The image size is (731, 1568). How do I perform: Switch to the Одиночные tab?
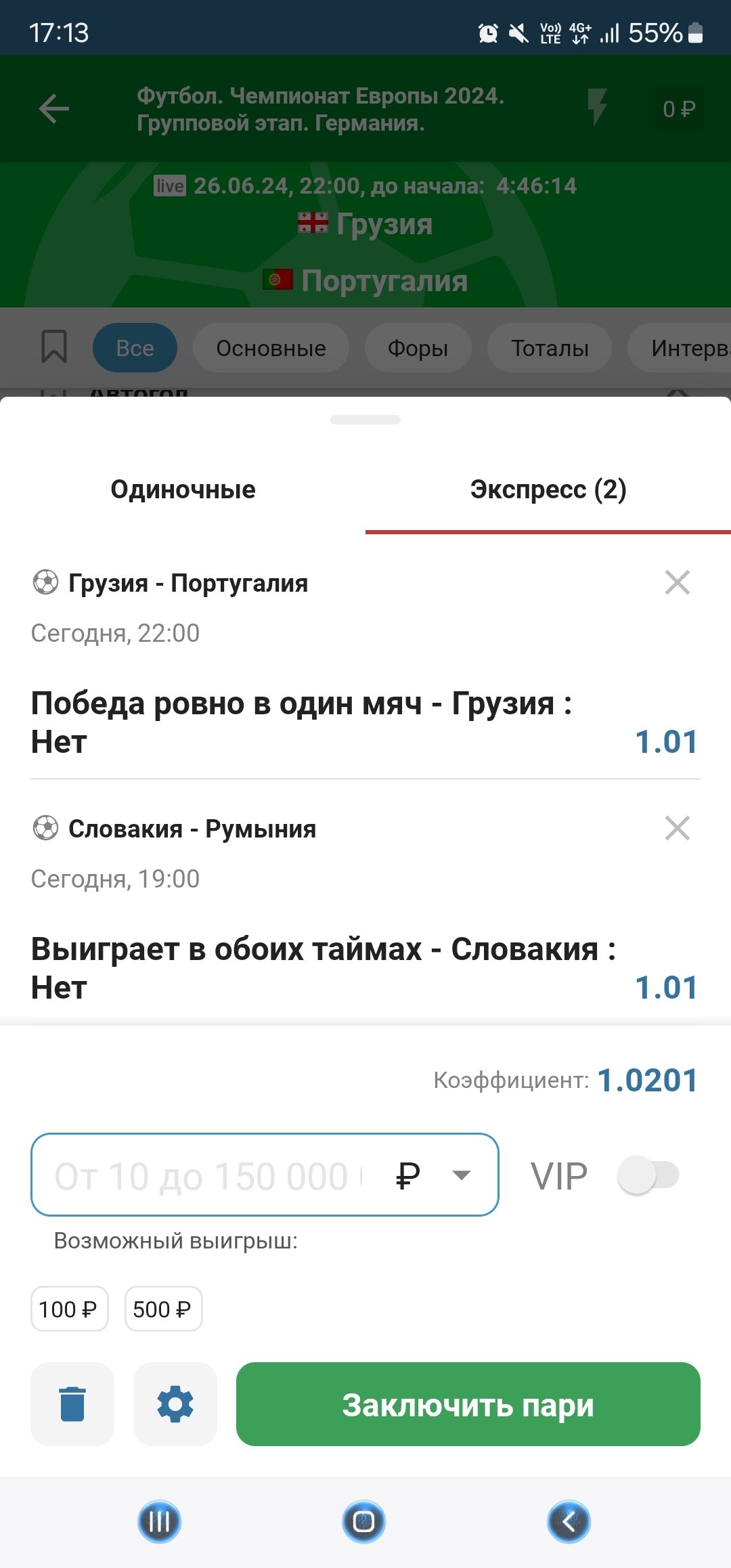point(183,489)
